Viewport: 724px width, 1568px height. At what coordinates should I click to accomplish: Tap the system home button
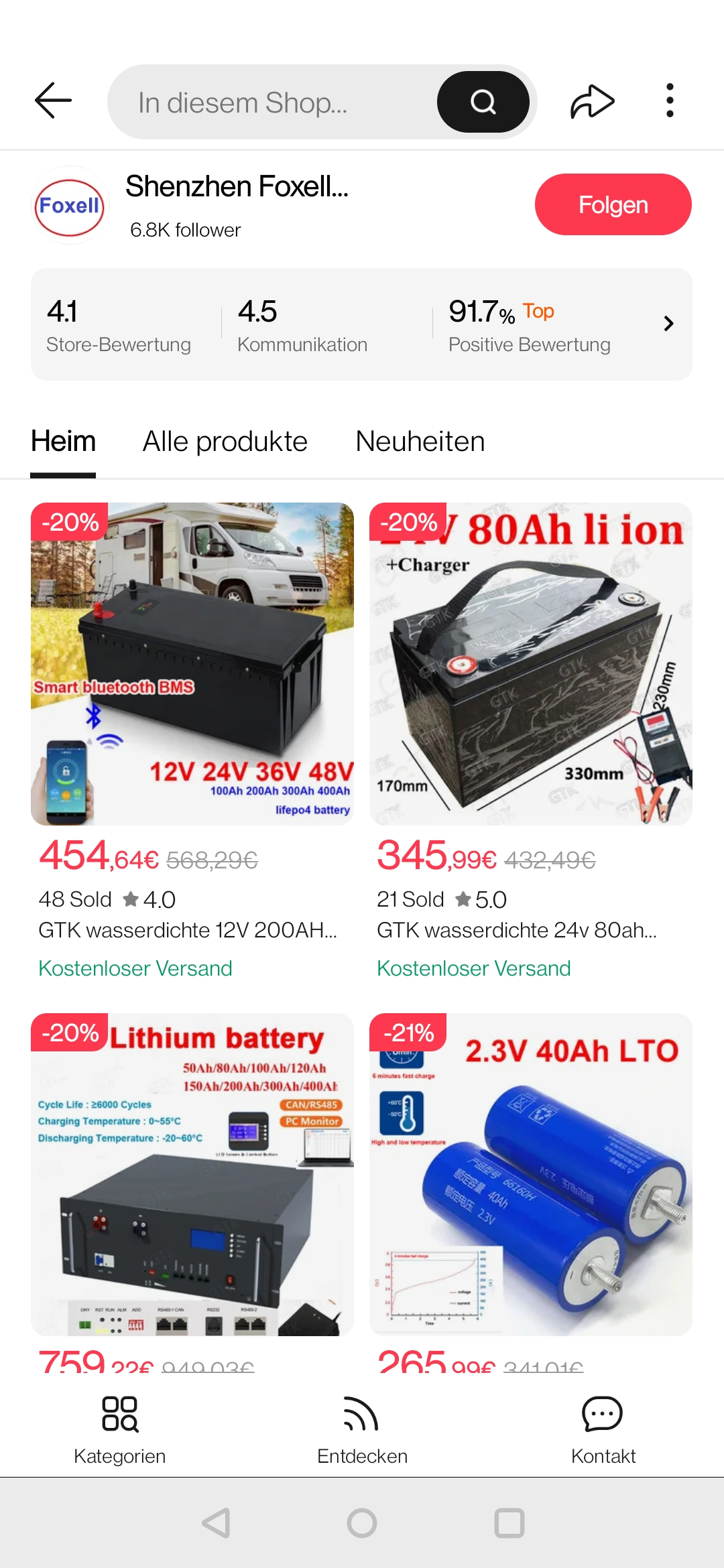point(362,1523)
